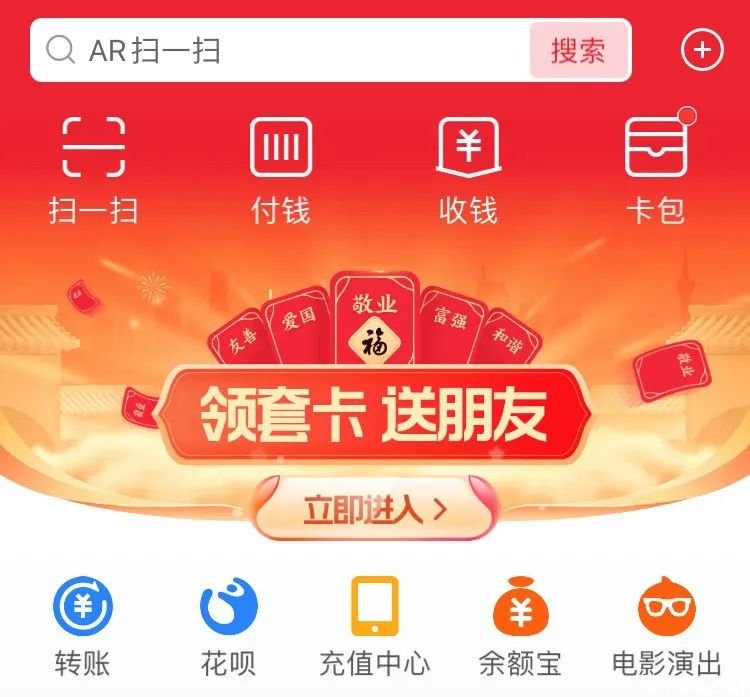Open 收钱 collection code
The height and width of the screenshot is (697, 750).
468,168
